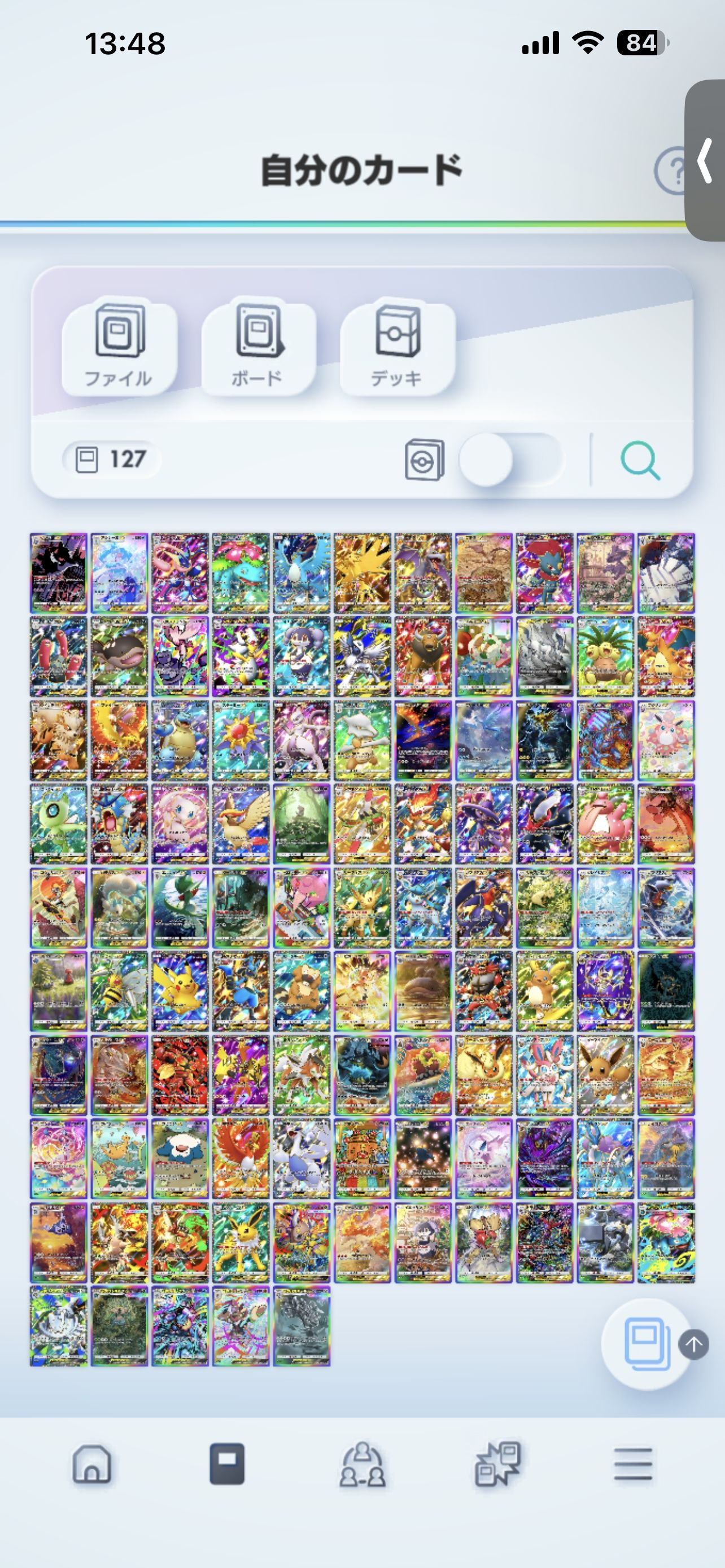Go to the home tab
Viewport: 725px width, 1568px height.
coord(92,1464)
